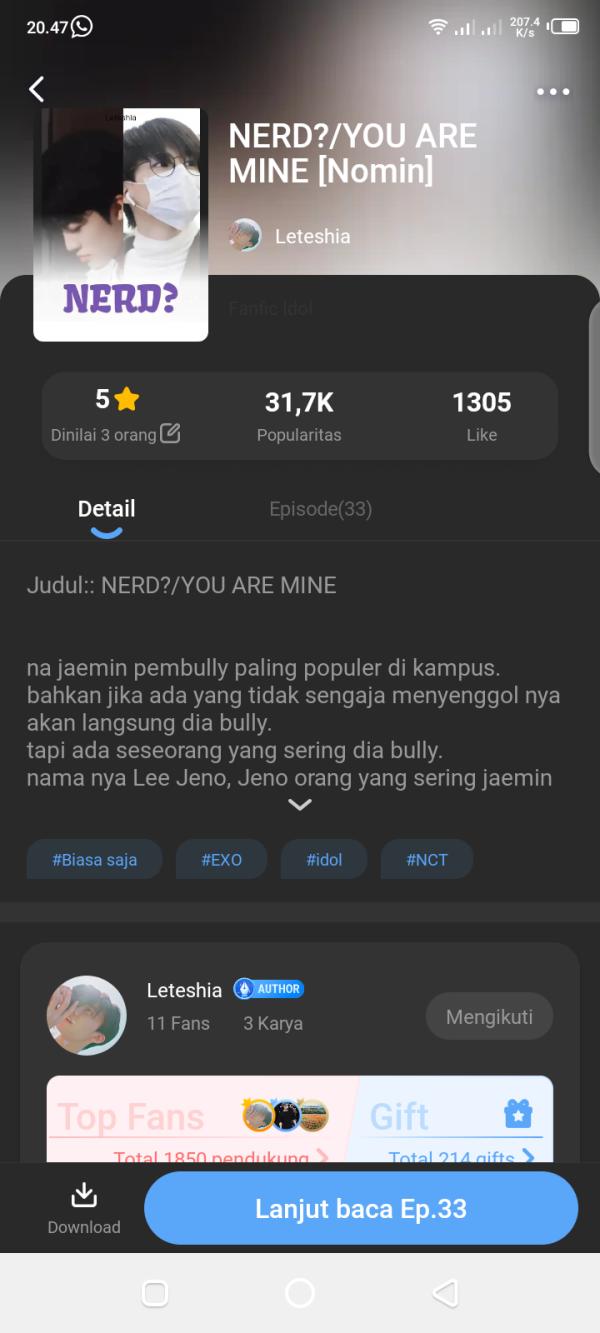The height and width of the screenshot is (1333, 600).
Task: Browse the #EXO tag
Action: pyautogui.click(x=221, y=859)
